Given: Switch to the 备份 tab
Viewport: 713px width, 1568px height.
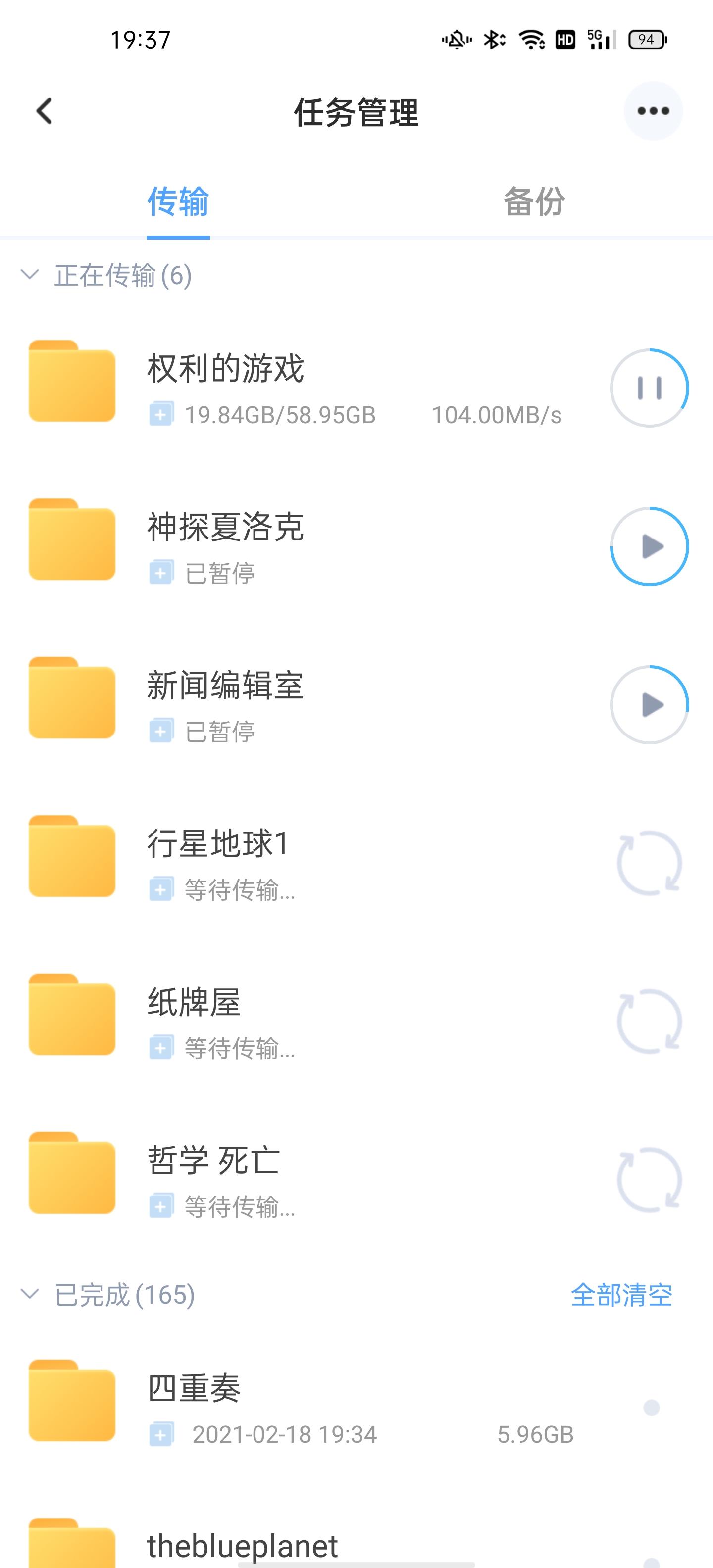Looking at the screenshot, I should click(x=534, y=204).
